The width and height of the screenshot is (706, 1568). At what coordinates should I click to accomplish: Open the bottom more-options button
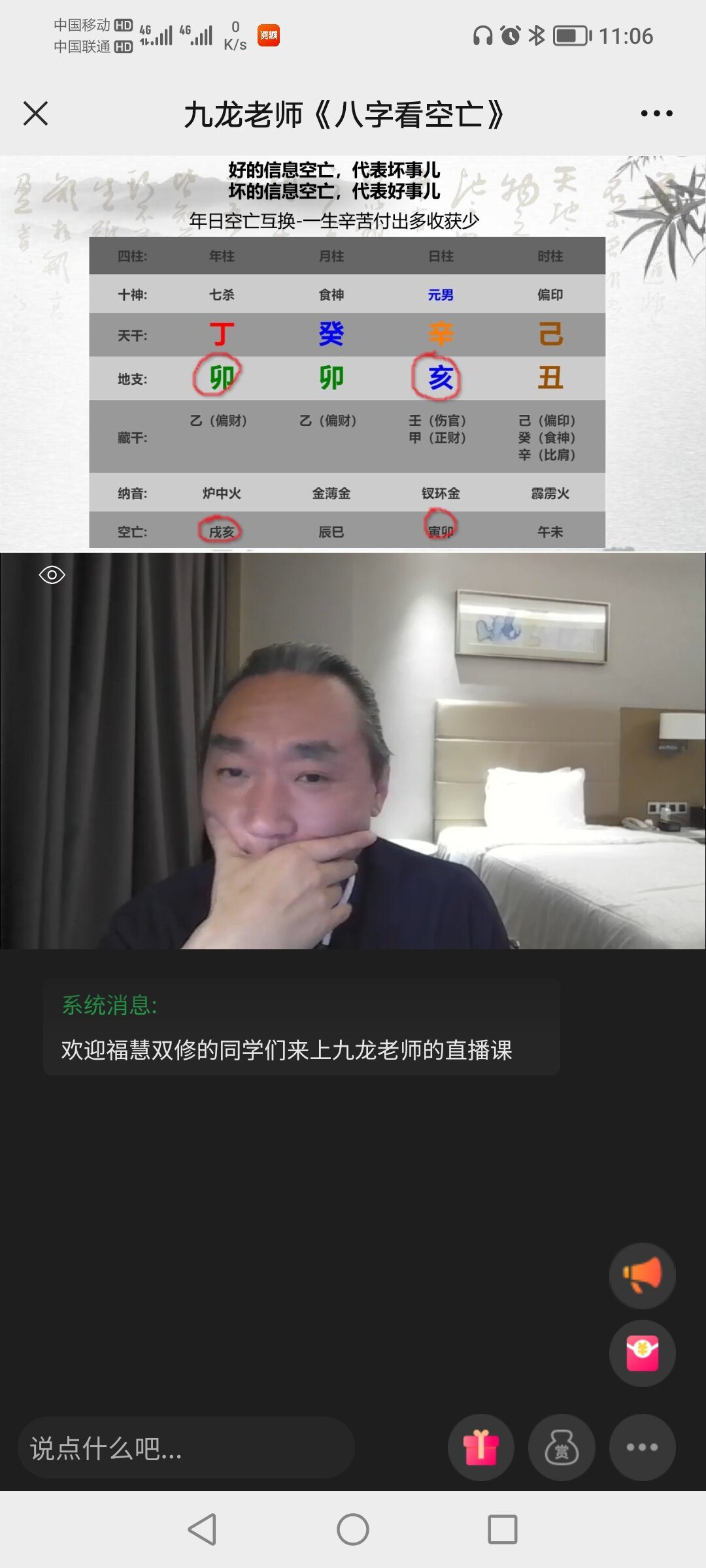(x=642, y=1447)
